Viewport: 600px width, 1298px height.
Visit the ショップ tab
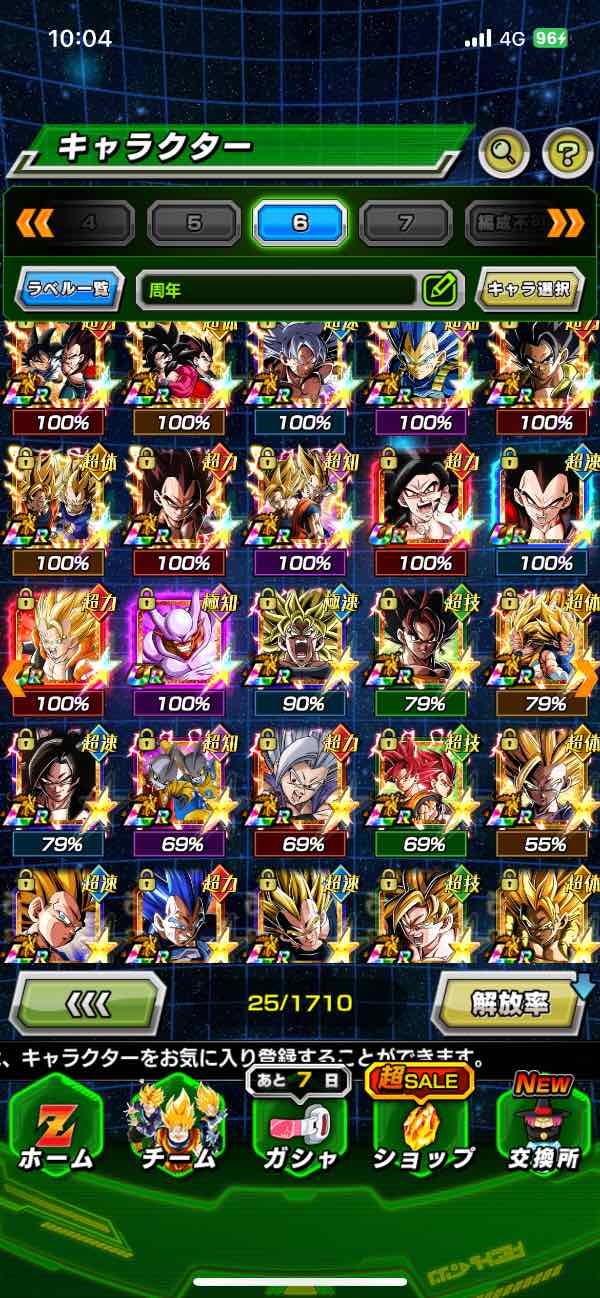tap(422, 1125)
